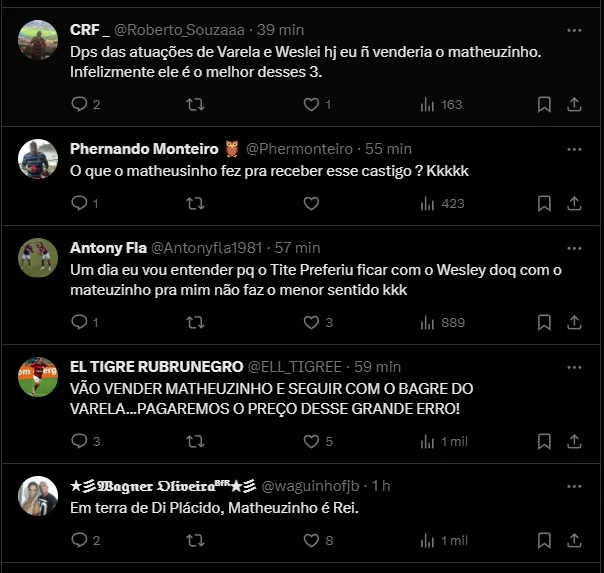Open overflow menu on CRF _'s post
Screen dimensions: 604x573
click(x=574, y=29)
